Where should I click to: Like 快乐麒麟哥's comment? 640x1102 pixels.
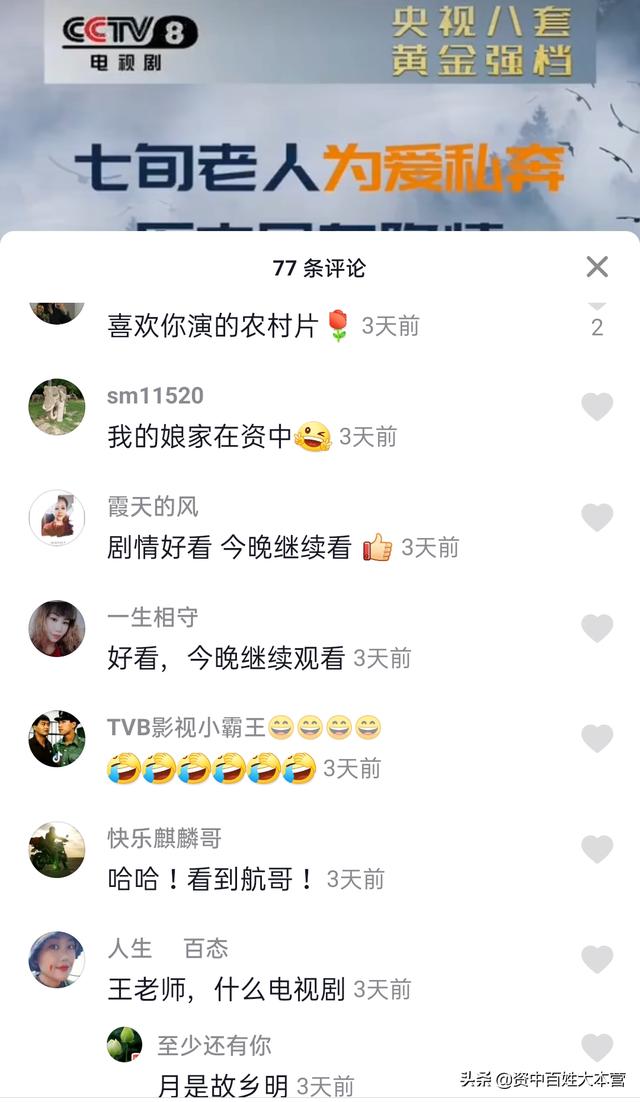coord(597,849)
